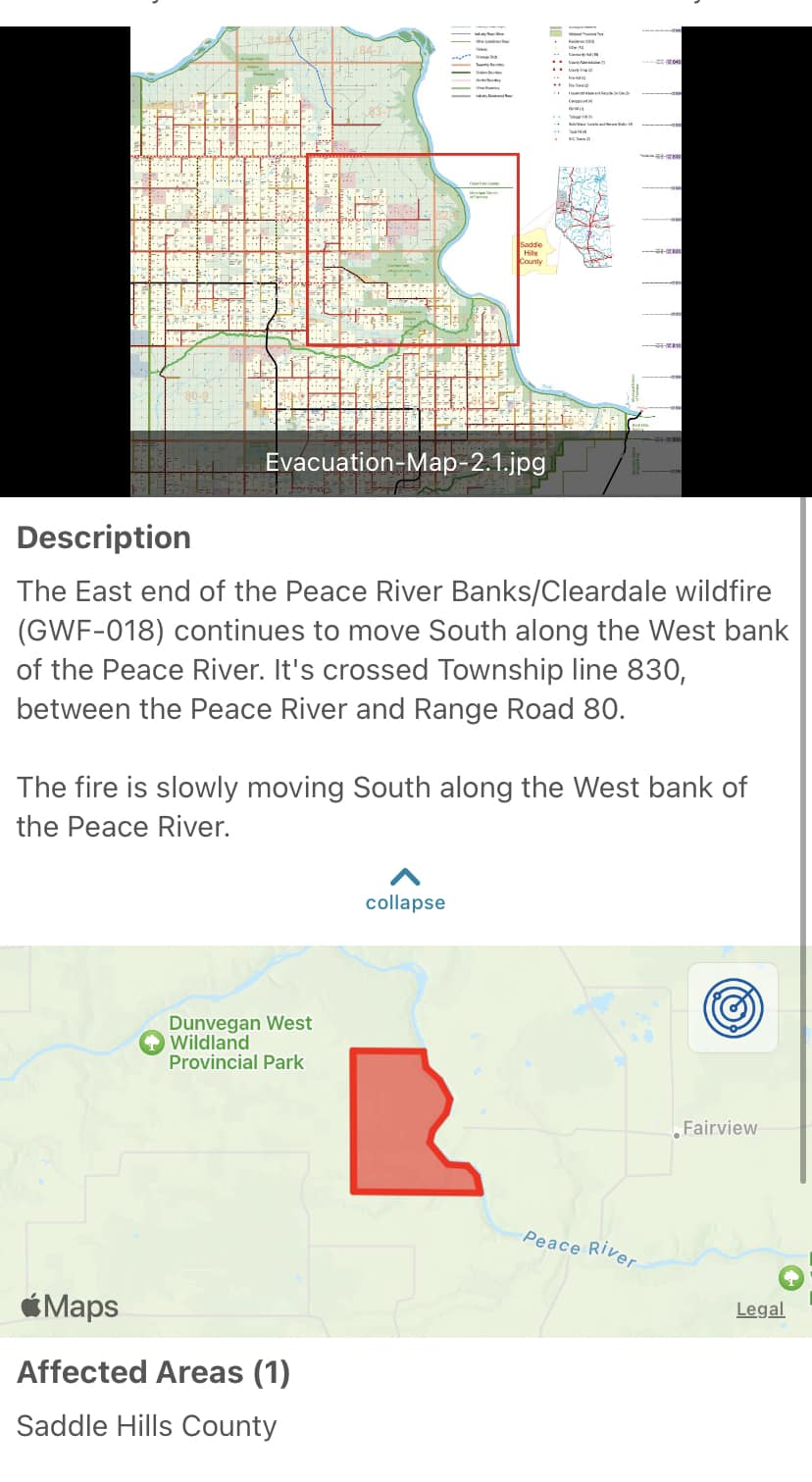812x1482 pixels.
Task: Collapse the description section
Action: [405, 889]
